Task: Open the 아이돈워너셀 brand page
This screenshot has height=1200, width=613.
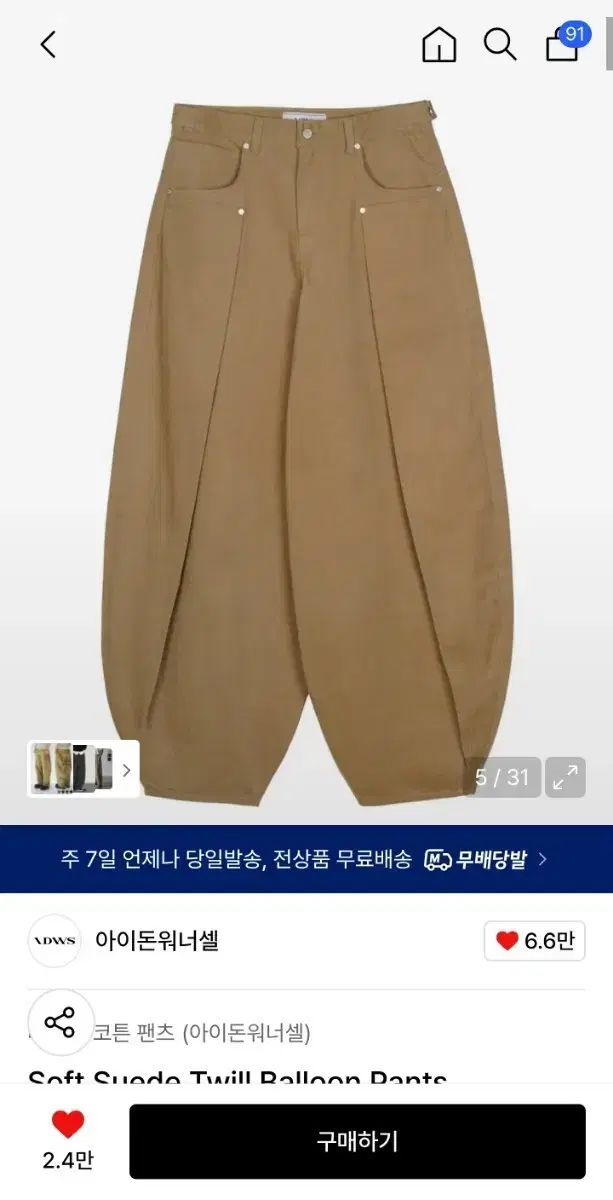Action: pos(156,940)
